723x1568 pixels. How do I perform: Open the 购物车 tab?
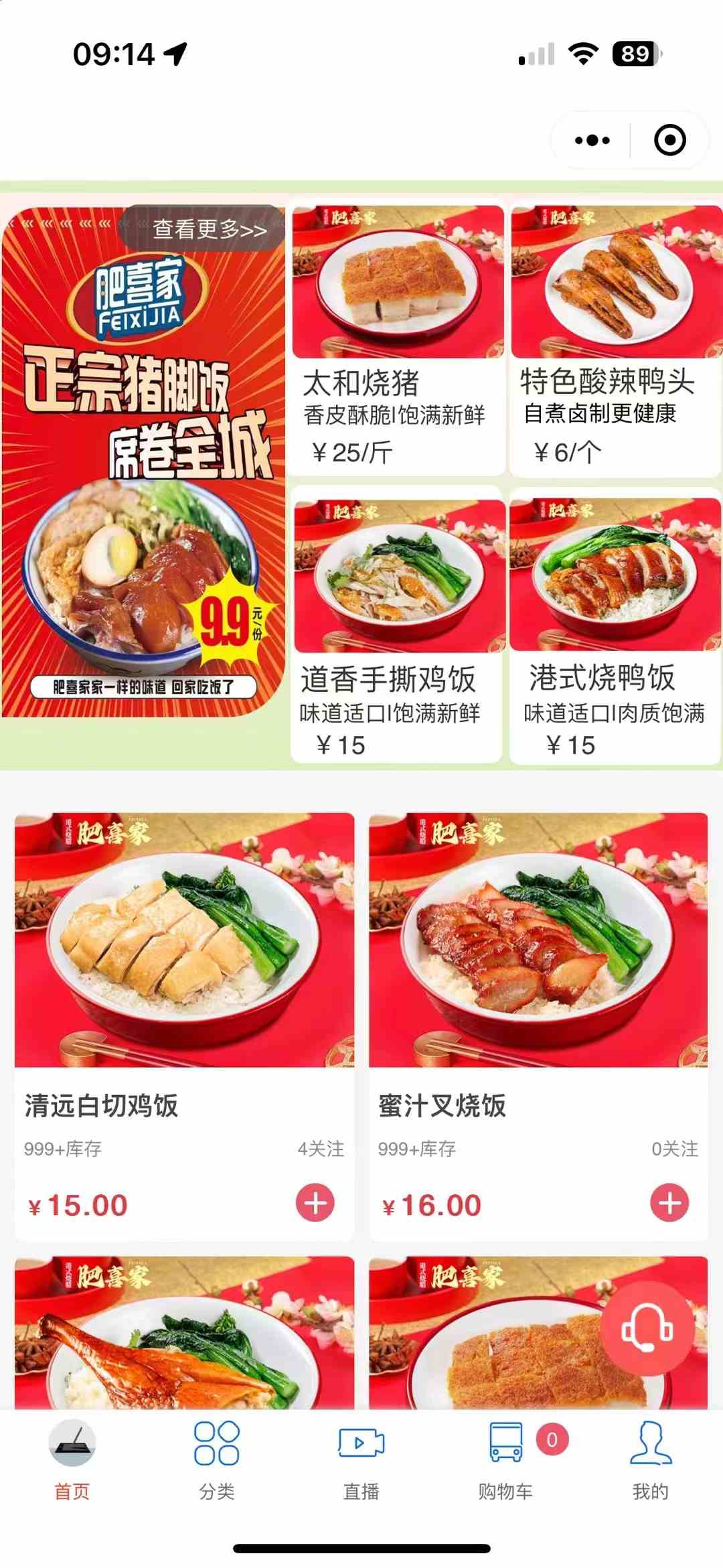point(506,1457)
